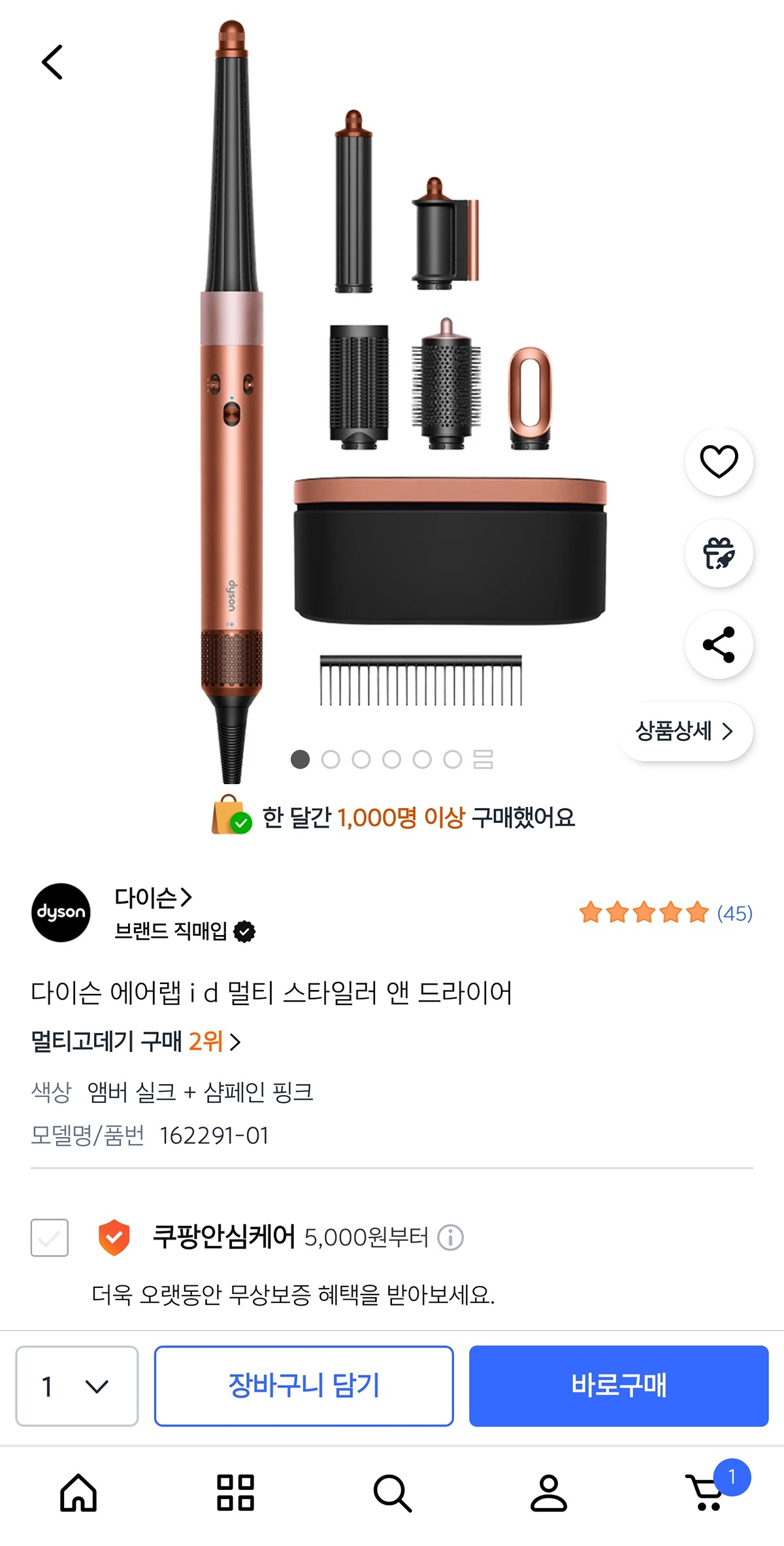Jump to the second product image dot
This screenshot has height=1546, width=784.
pyautogui.click(x=331, y=759)
